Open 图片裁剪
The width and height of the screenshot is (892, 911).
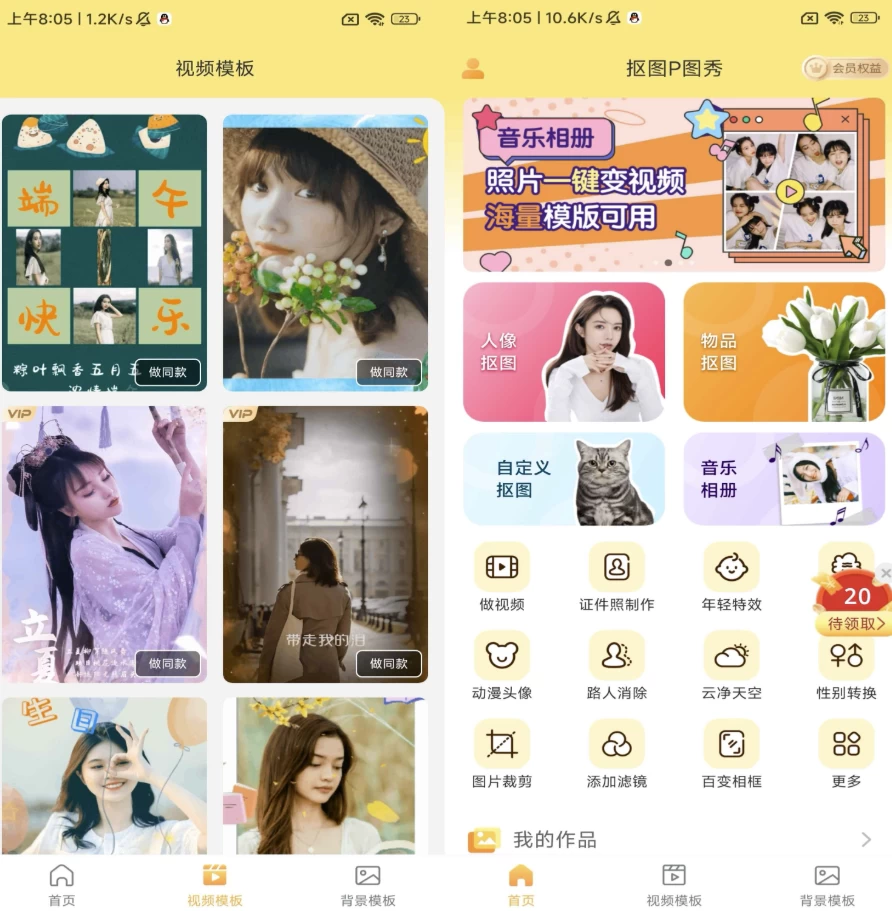pos(502,754)
